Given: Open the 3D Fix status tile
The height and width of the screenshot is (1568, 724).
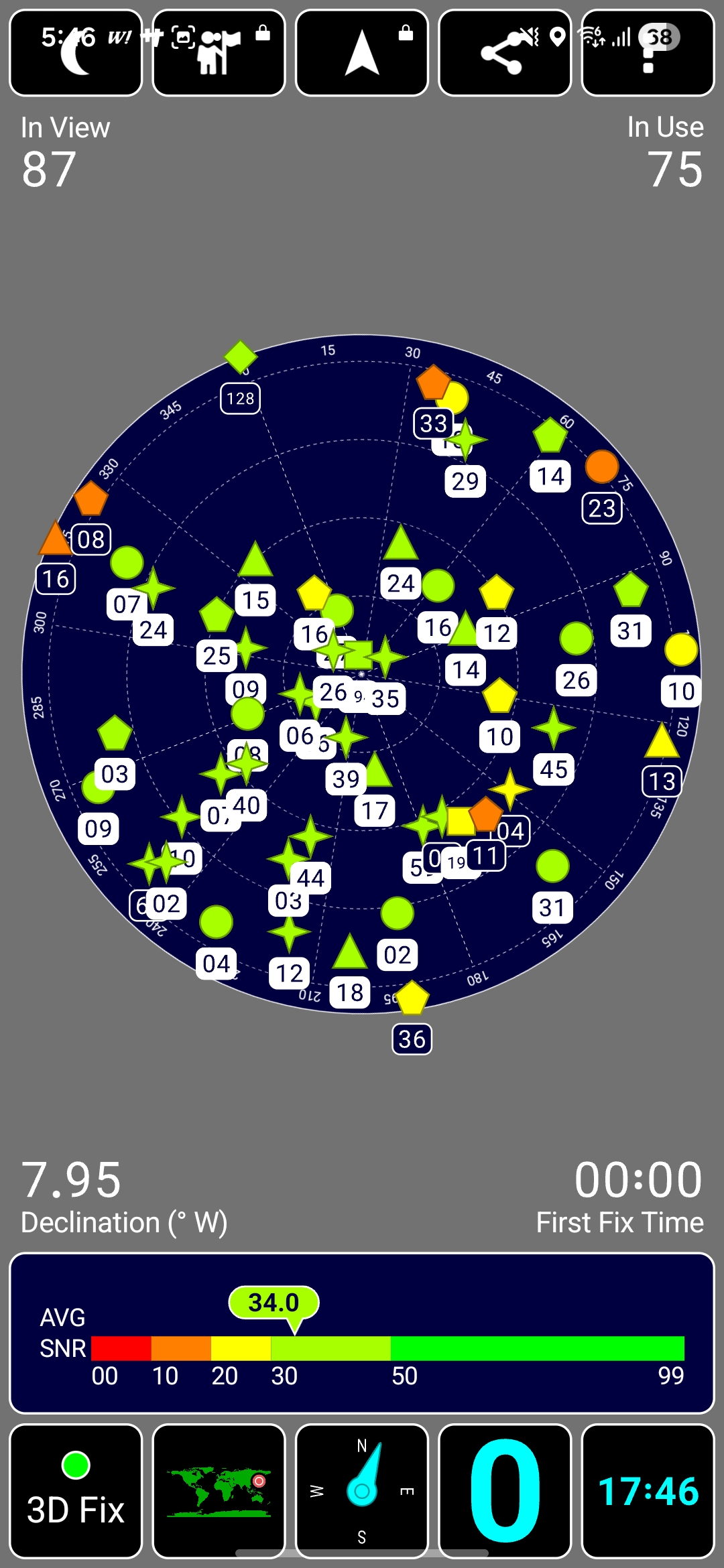Looking at the screenshot, I should click(x=76, y=1491).
